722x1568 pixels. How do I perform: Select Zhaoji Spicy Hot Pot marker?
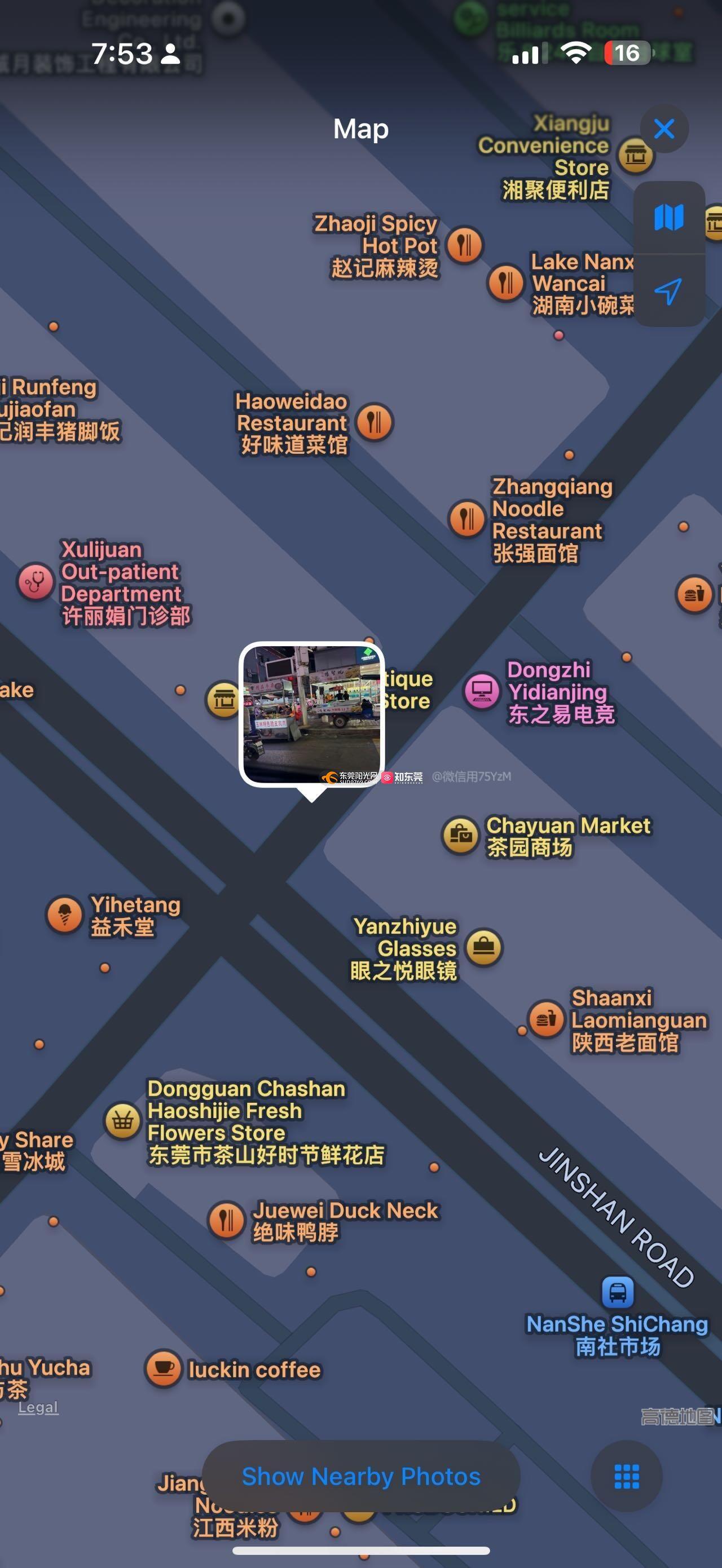(x=464, y=245)
